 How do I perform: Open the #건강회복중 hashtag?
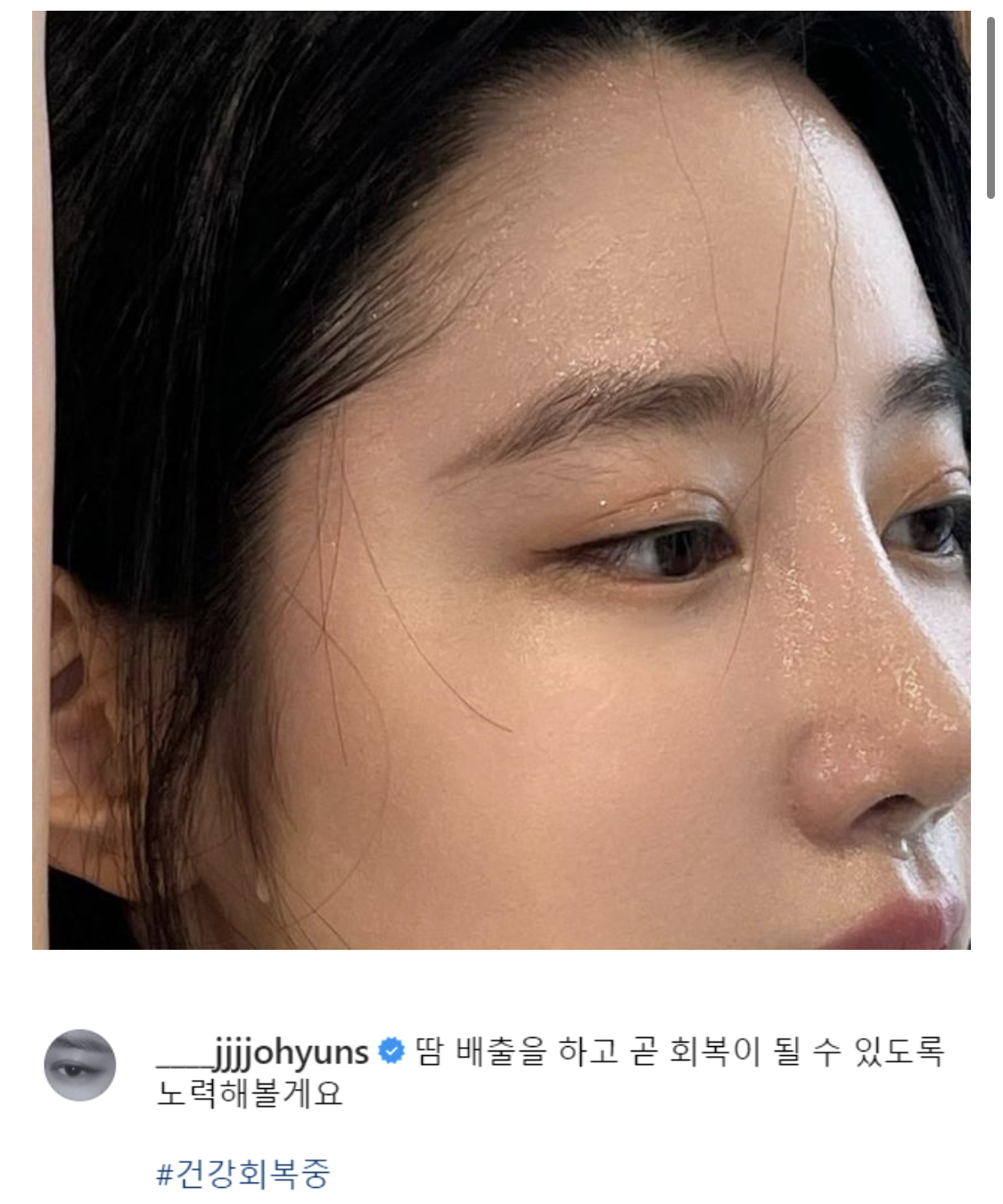pyautogui.click(x=243, y=1173)
